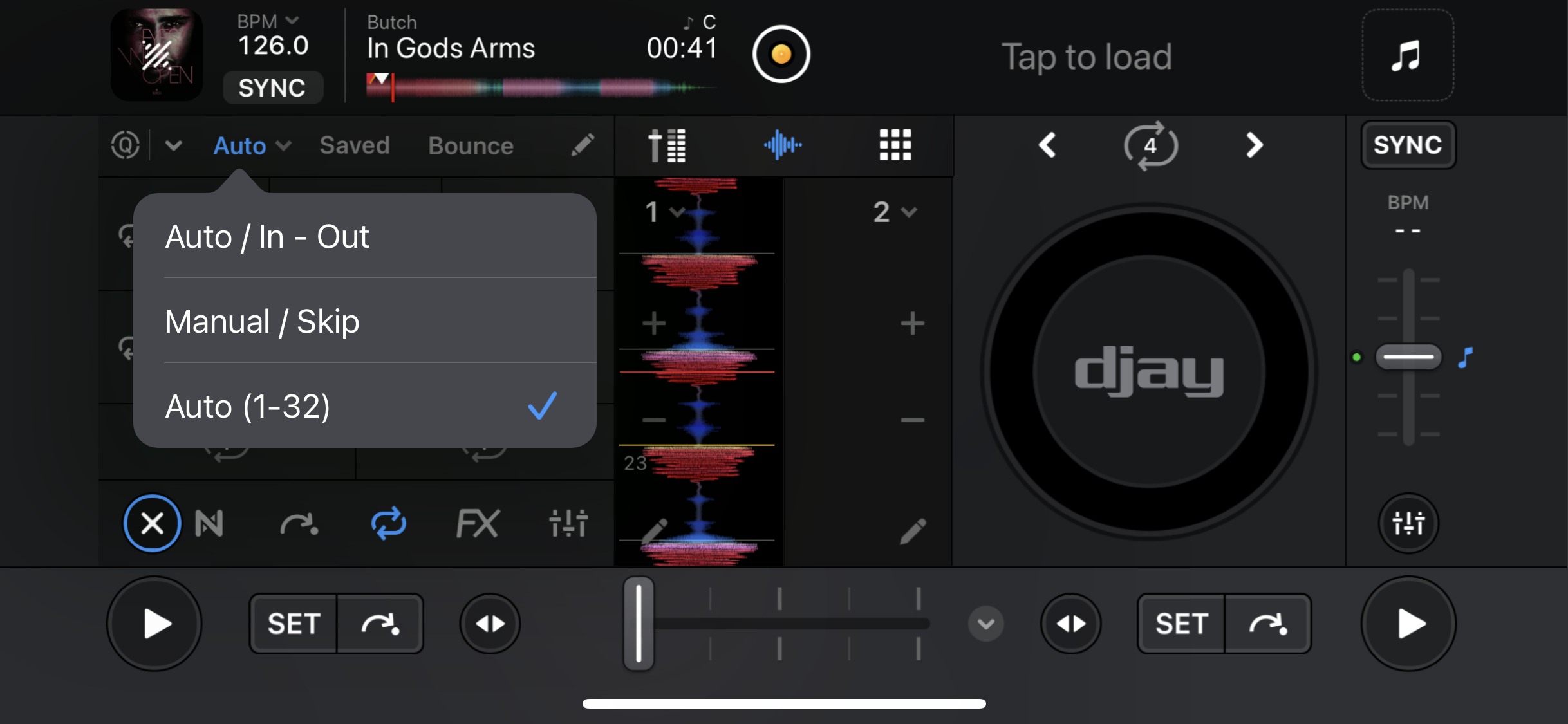1568x724 pixels.
Task: Open right deck mixer EQ settings
Action: coord(1408,523)
